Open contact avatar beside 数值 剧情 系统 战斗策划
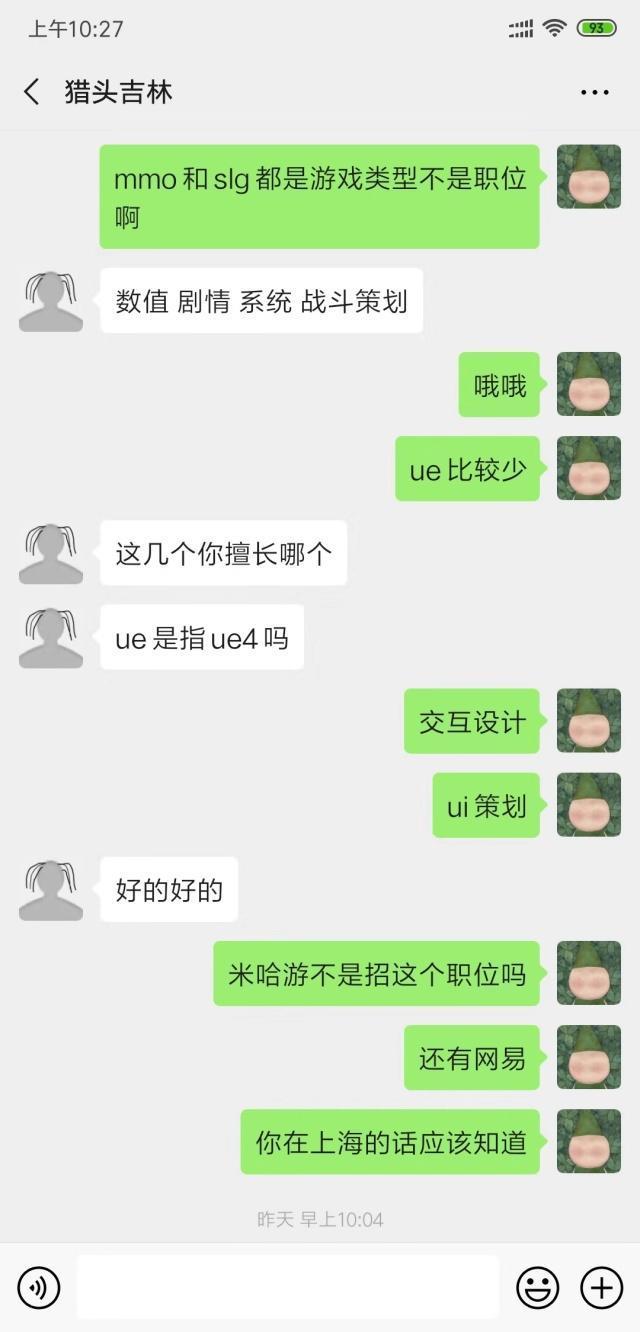The image size is (640, 1332). pyautogui.click(x=51, y=300)
